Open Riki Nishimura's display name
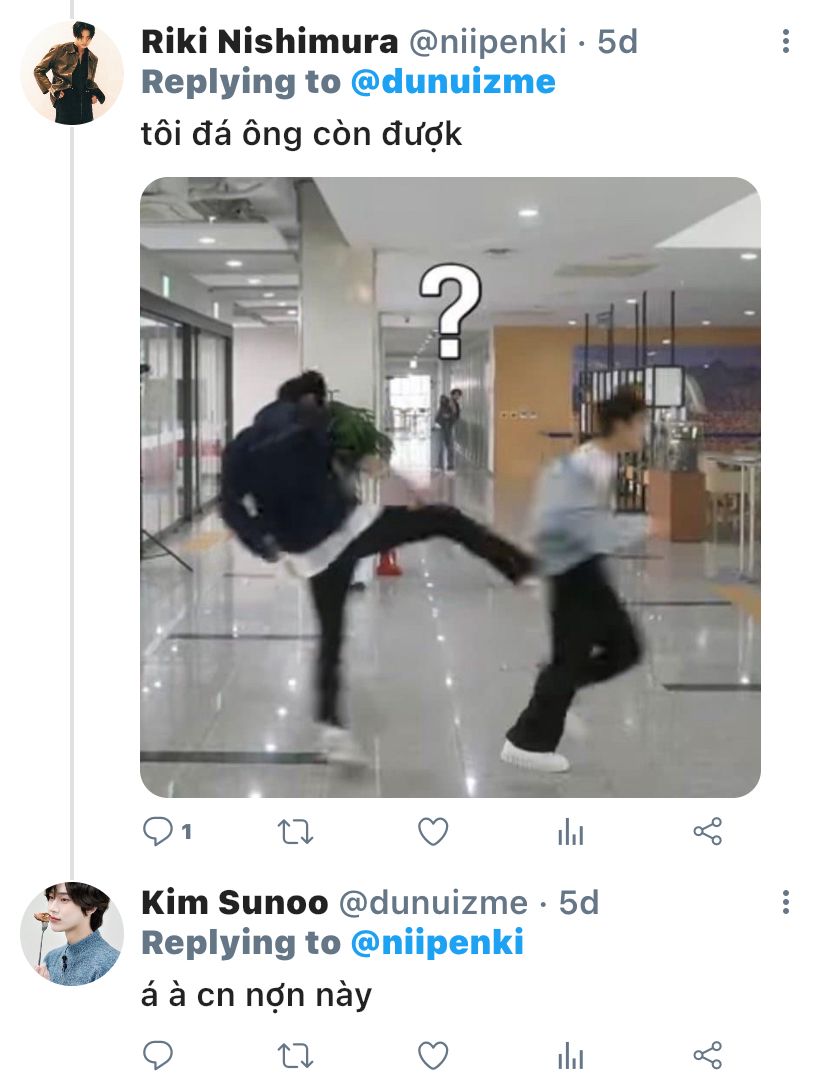Viewport: 828px width, 1088px height. pyautogui.click(x=270, y=42)
